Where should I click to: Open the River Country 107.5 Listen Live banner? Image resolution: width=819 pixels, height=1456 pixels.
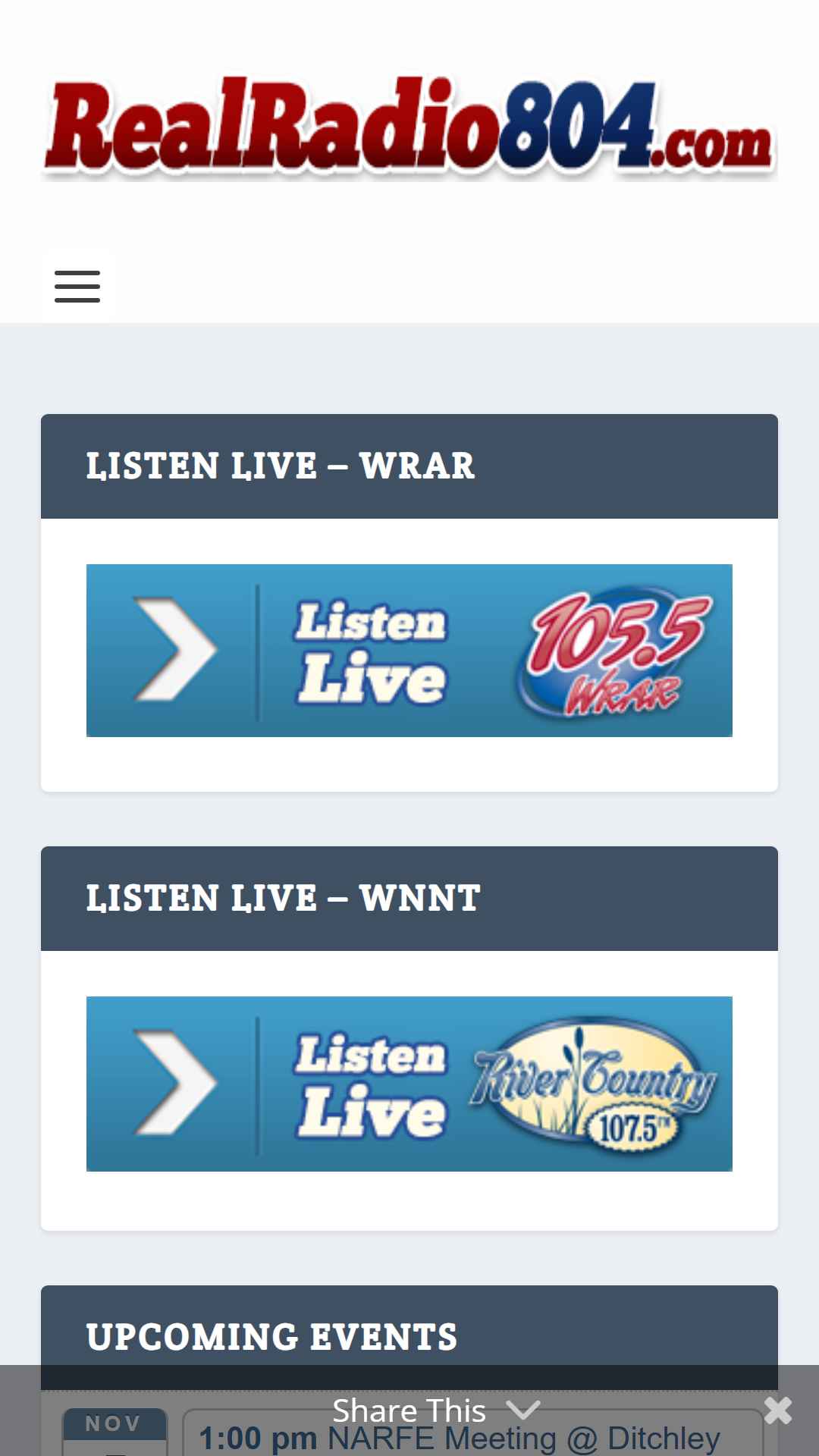(x=409, y=1084)
